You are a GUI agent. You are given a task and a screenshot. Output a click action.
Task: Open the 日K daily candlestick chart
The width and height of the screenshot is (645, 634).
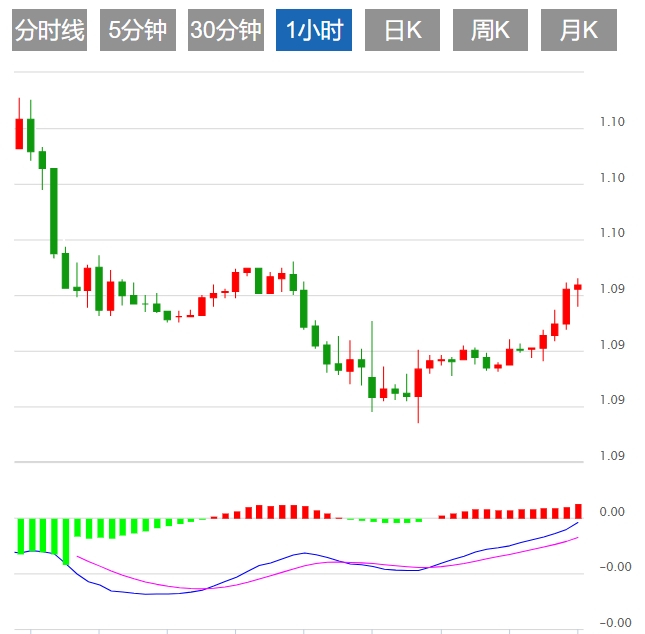click(402, 31)
